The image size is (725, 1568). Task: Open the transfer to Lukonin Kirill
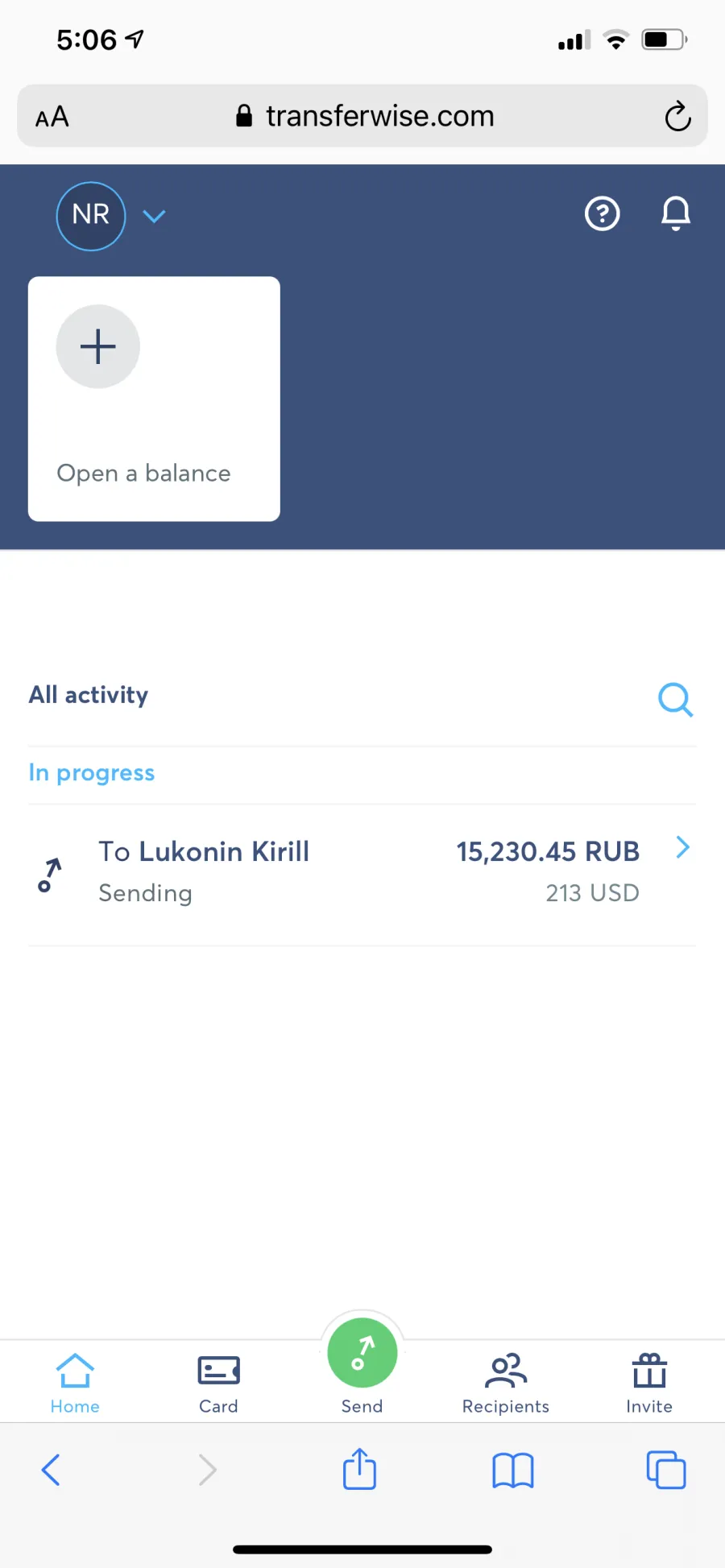[362, 873]
